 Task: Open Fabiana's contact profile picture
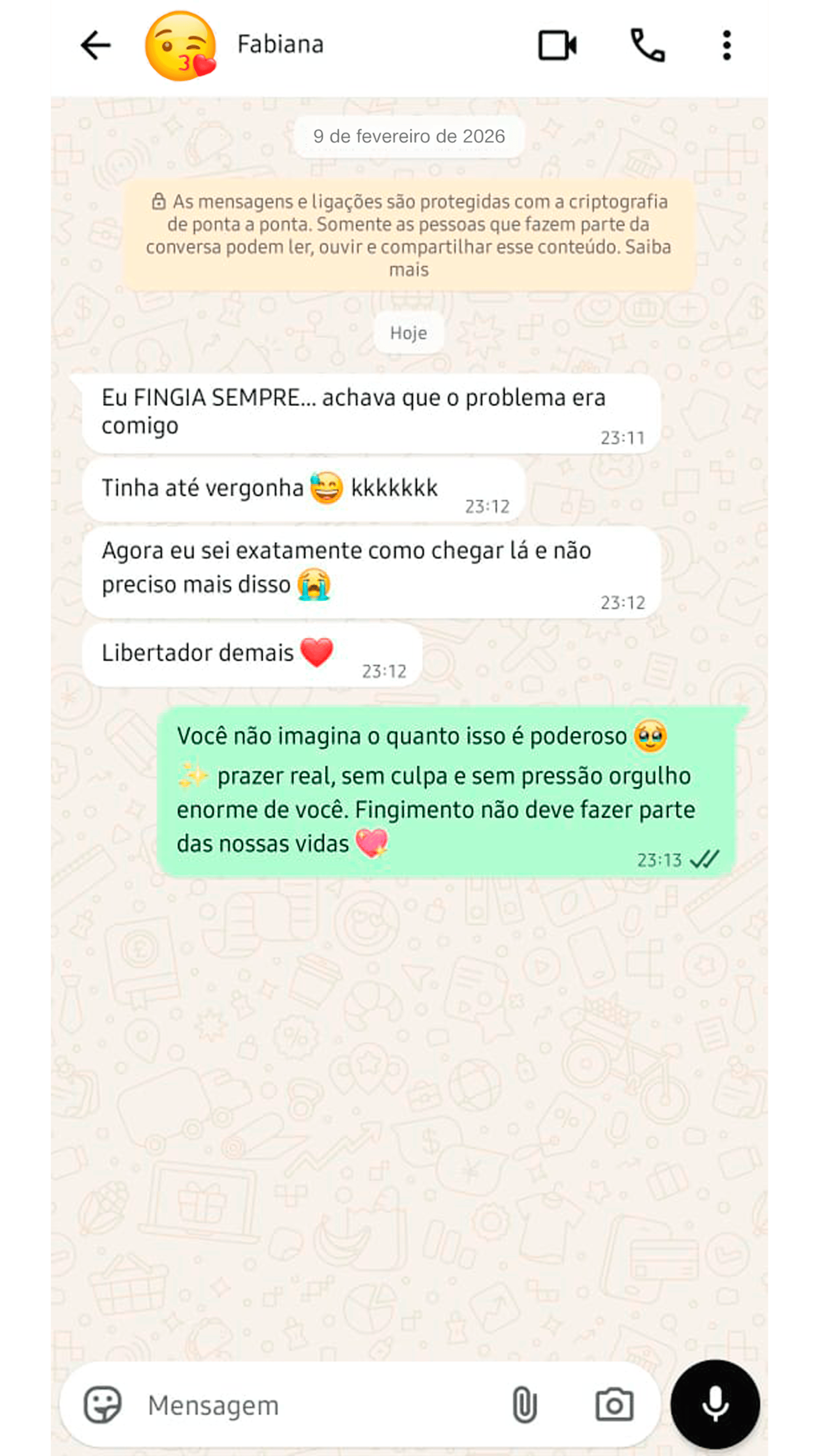coord(180,45)
